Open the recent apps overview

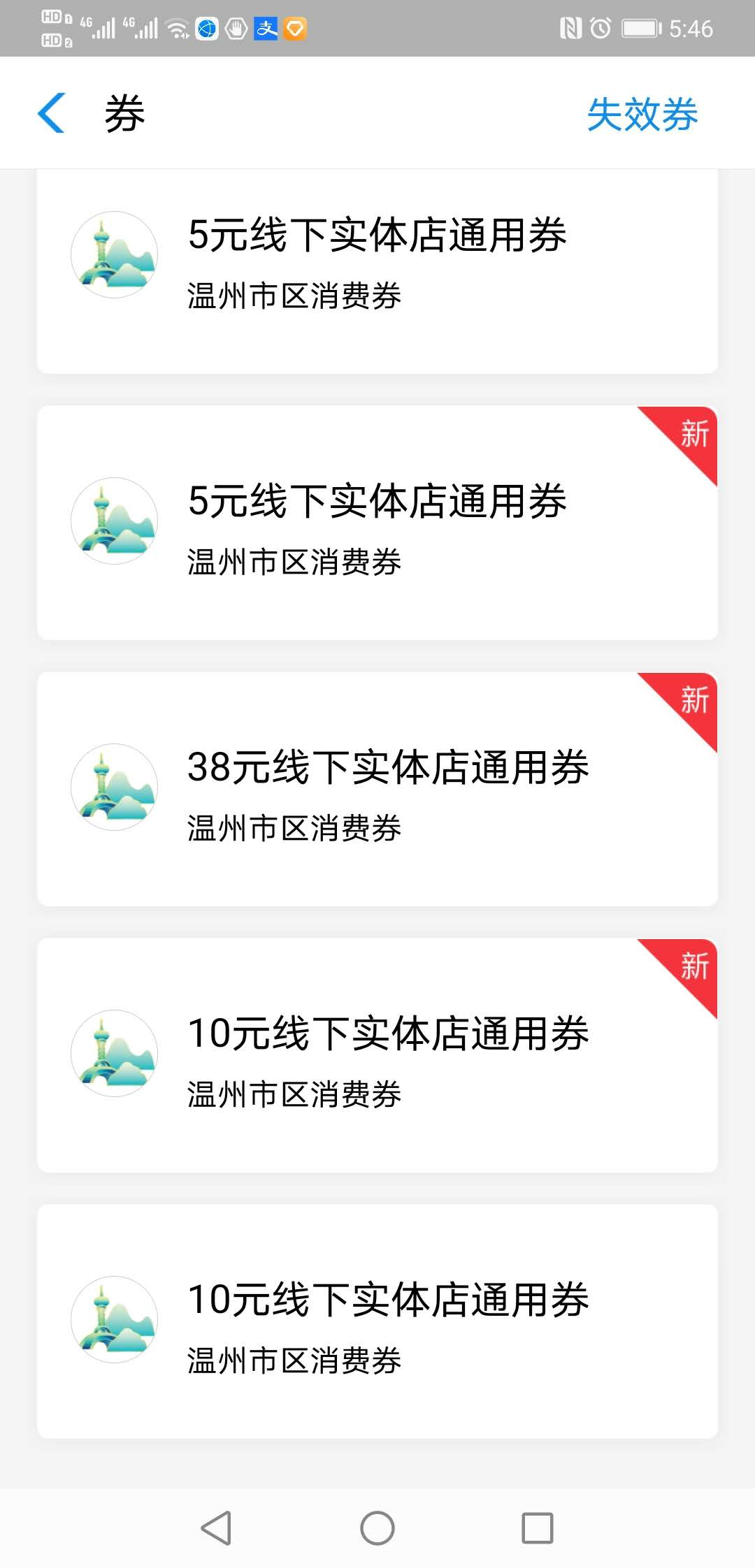538,1527
